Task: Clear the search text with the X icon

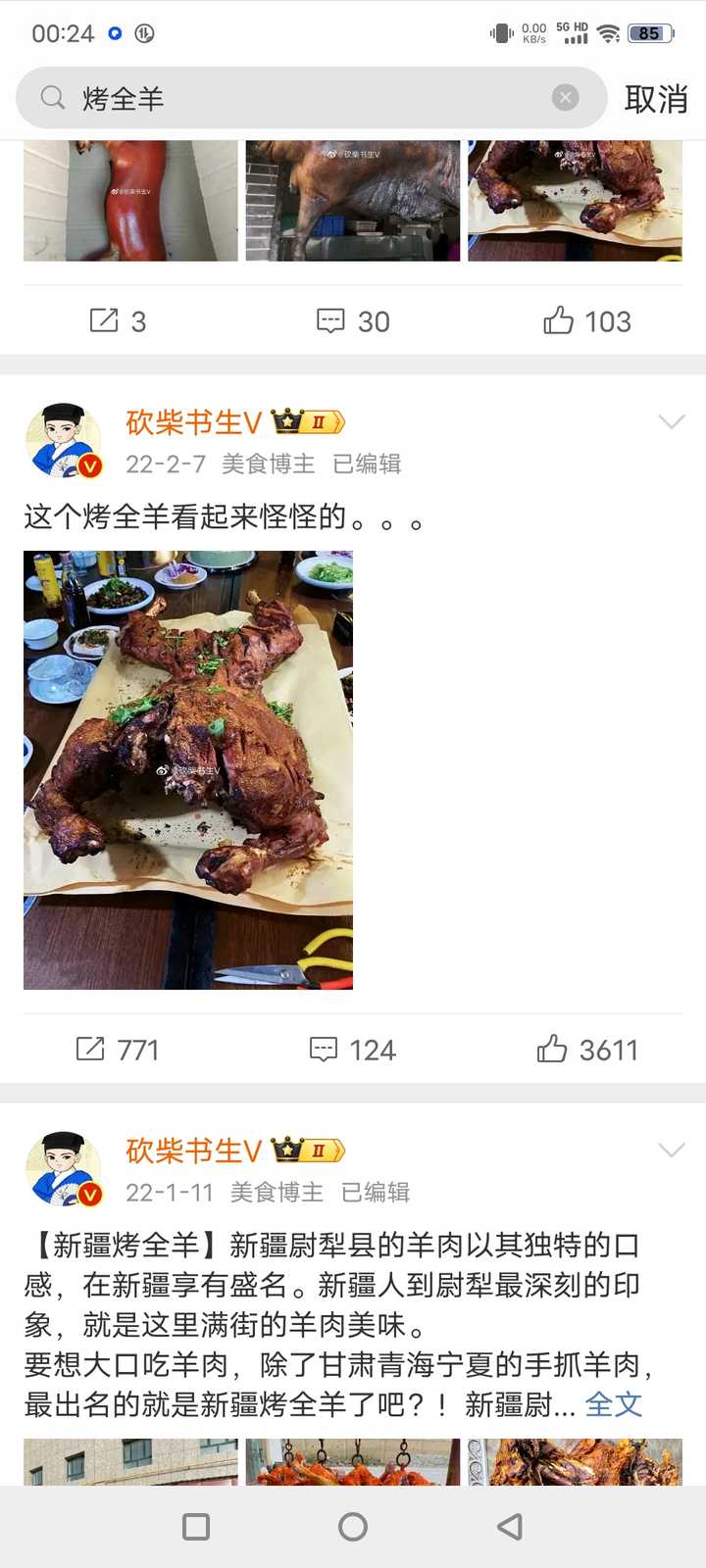Action: point(565,97)
